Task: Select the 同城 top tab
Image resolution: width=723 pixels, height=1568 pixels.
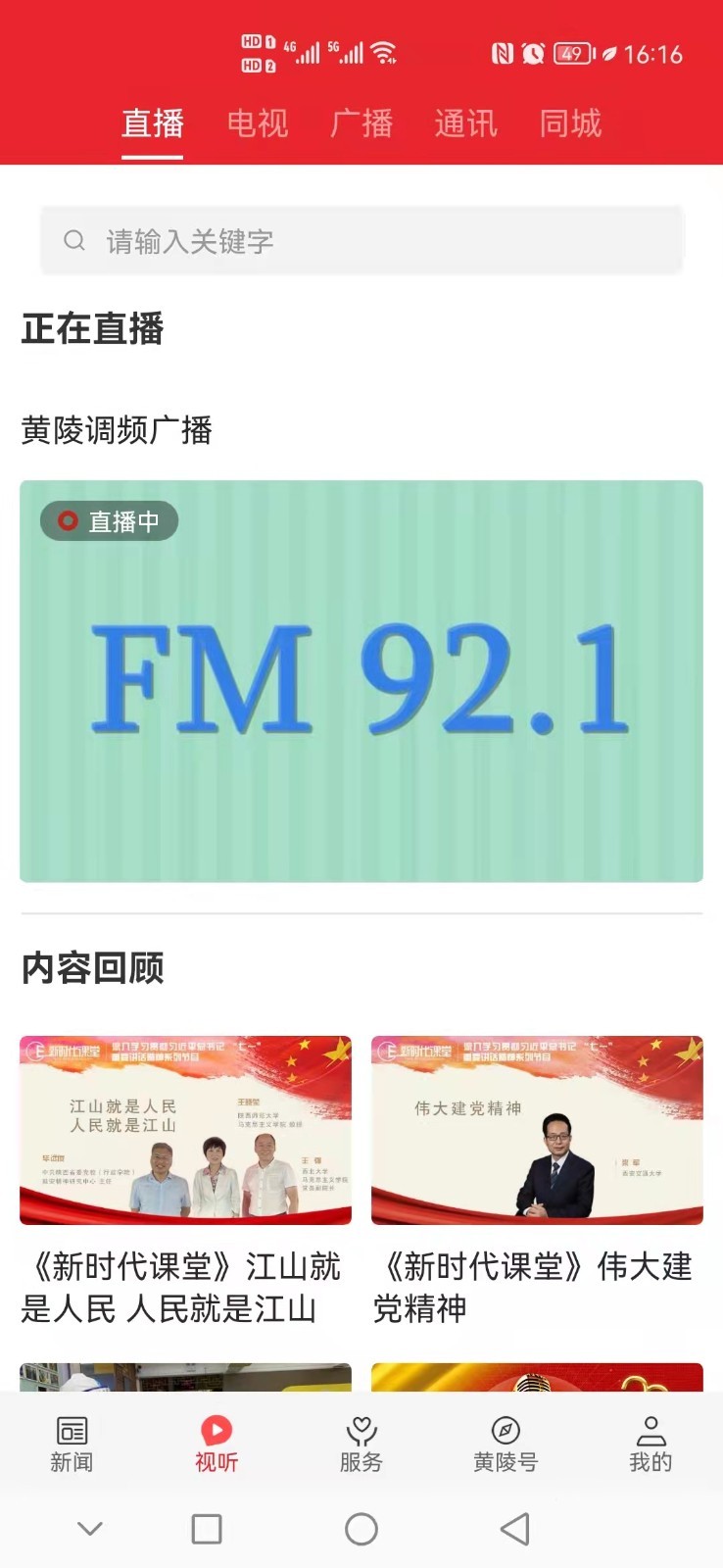Action: click(570, 123)
